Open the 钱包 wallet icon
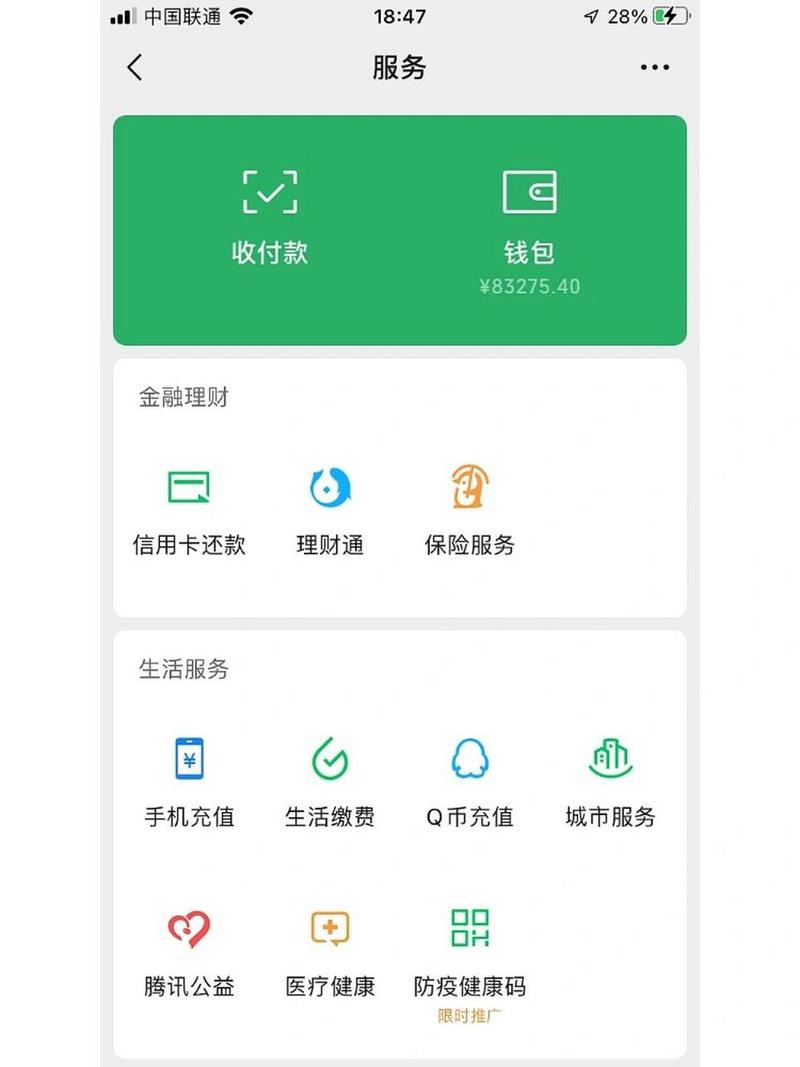Viewport: 800px width, 1067px height. 531,215
